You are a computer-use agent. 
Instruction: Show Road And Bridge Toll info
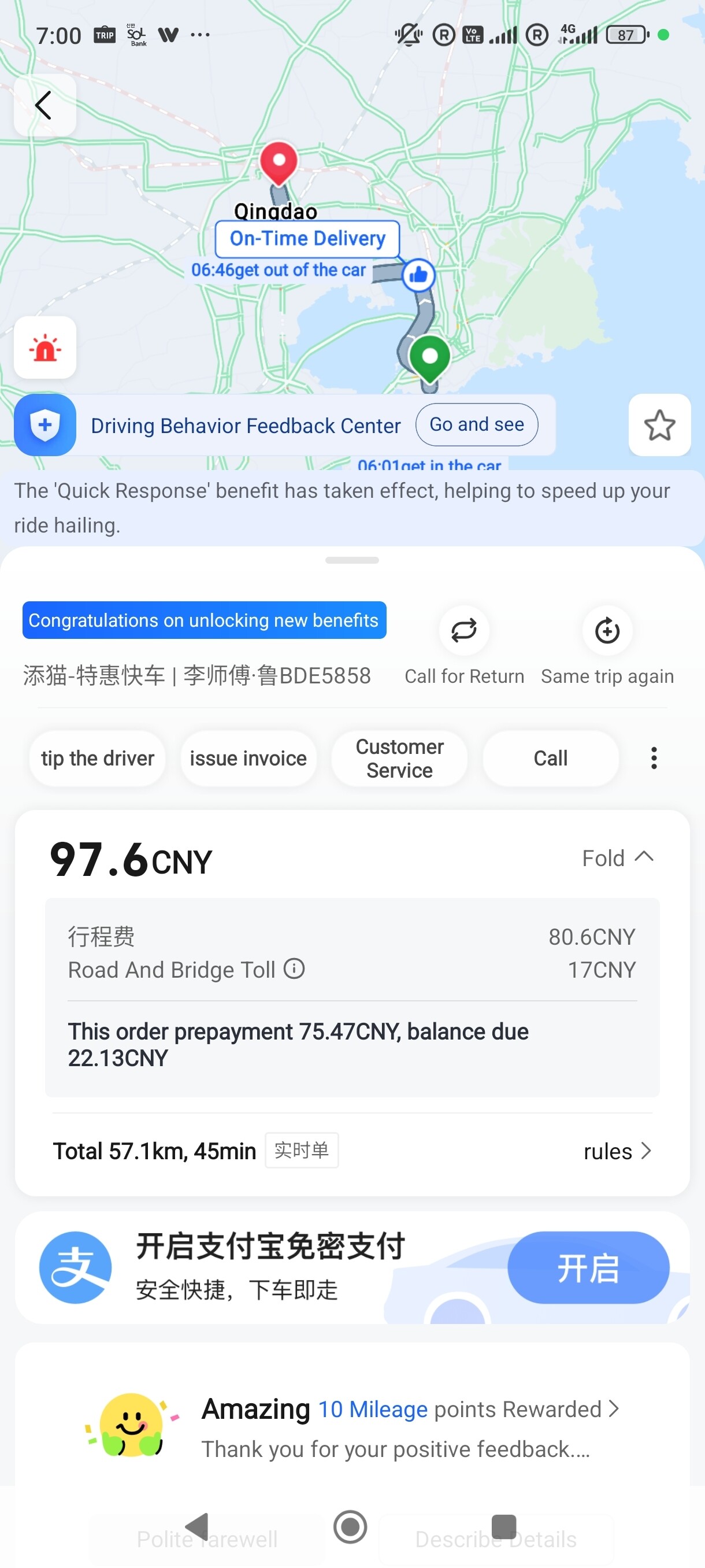pyautogui.click(x=294, y=968)
